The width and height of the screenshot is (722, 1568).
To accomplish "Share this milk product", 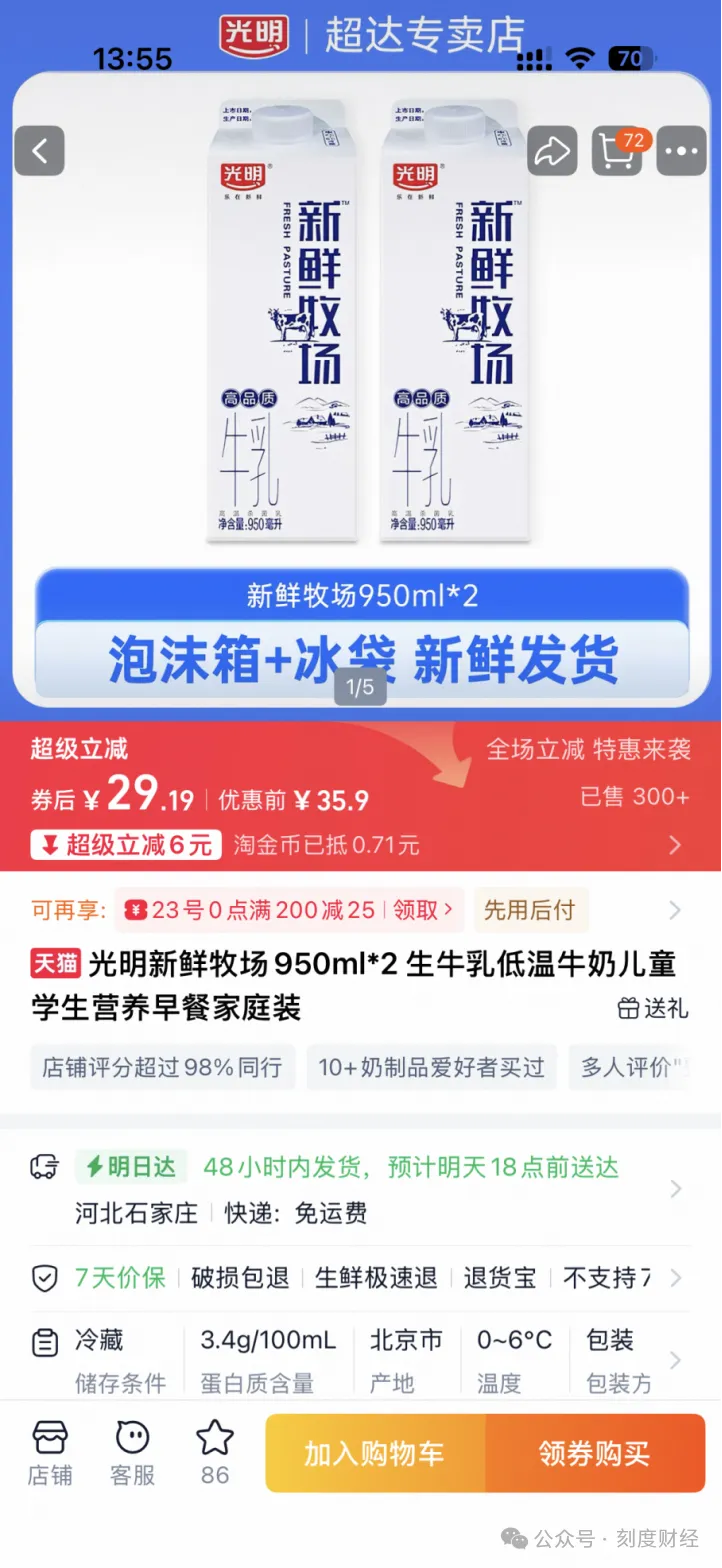I will tap(551, 151).
